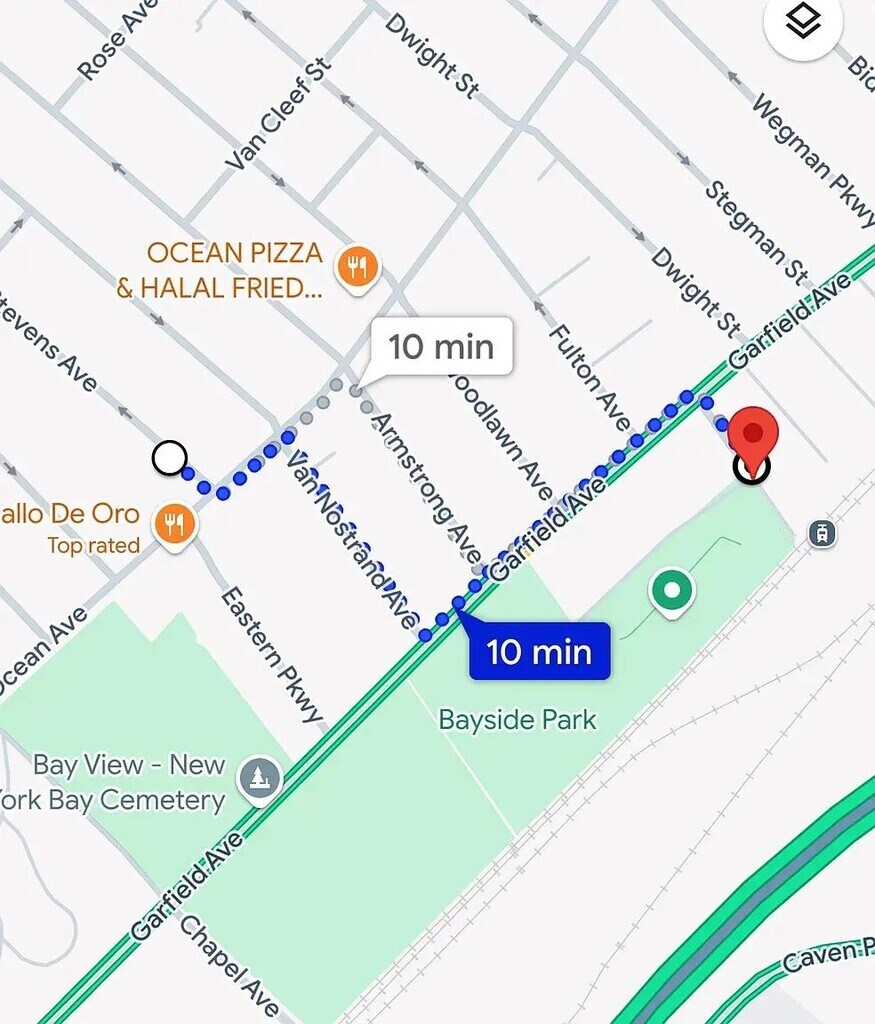The image size is (875, 1024).
Task: Open the map layers button
Action: pos(802,23)
